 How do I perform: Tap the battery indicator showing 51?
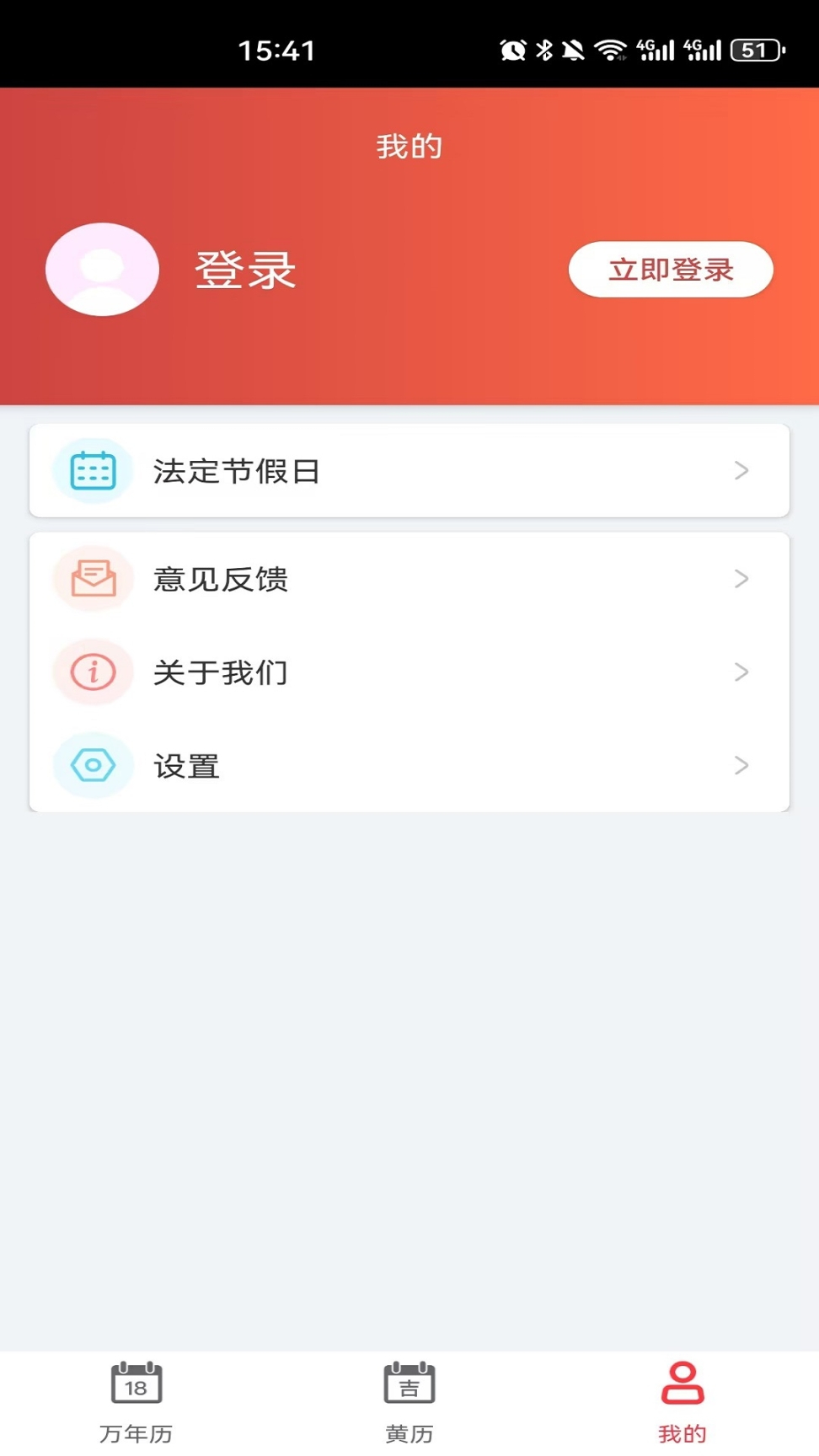tap(757, 51)
